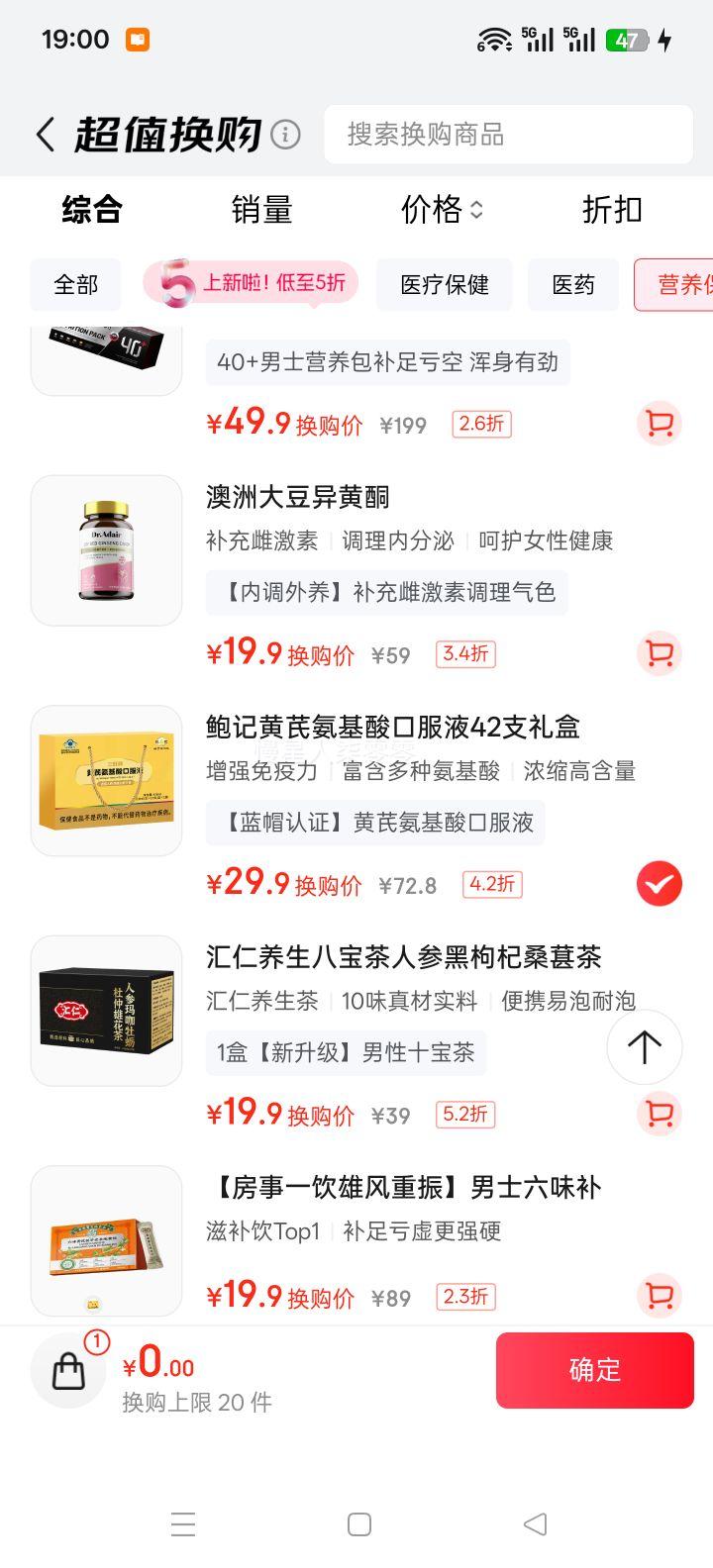The width and height of the screenshot is (713, 1568).
Task: Add 澳洲大豆异黄酮 to cart
Action: click(659, 653)
